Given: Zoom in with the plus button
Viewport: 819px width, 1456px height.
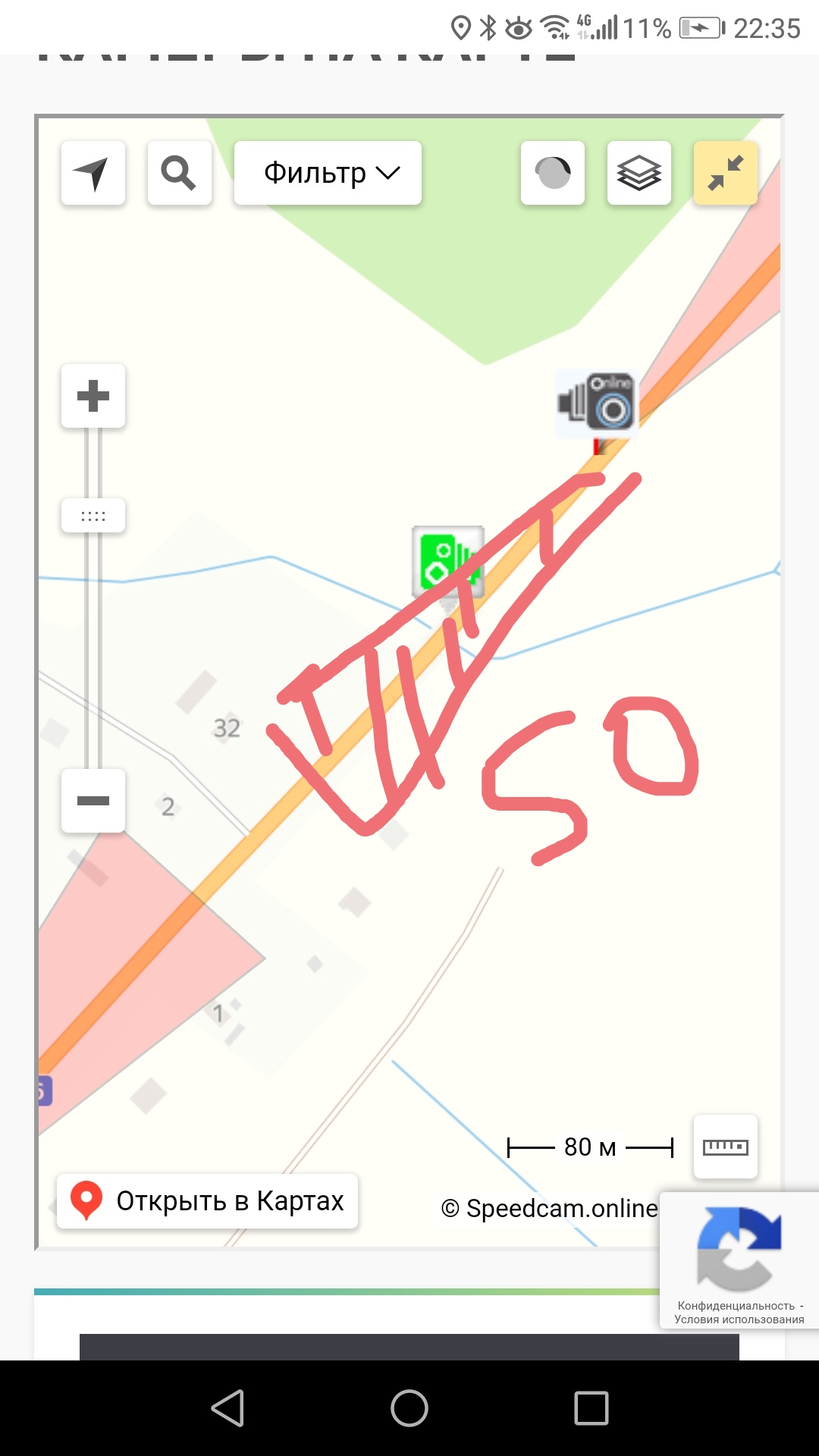Looking at the screenshot, I should (x=93, y=396).
